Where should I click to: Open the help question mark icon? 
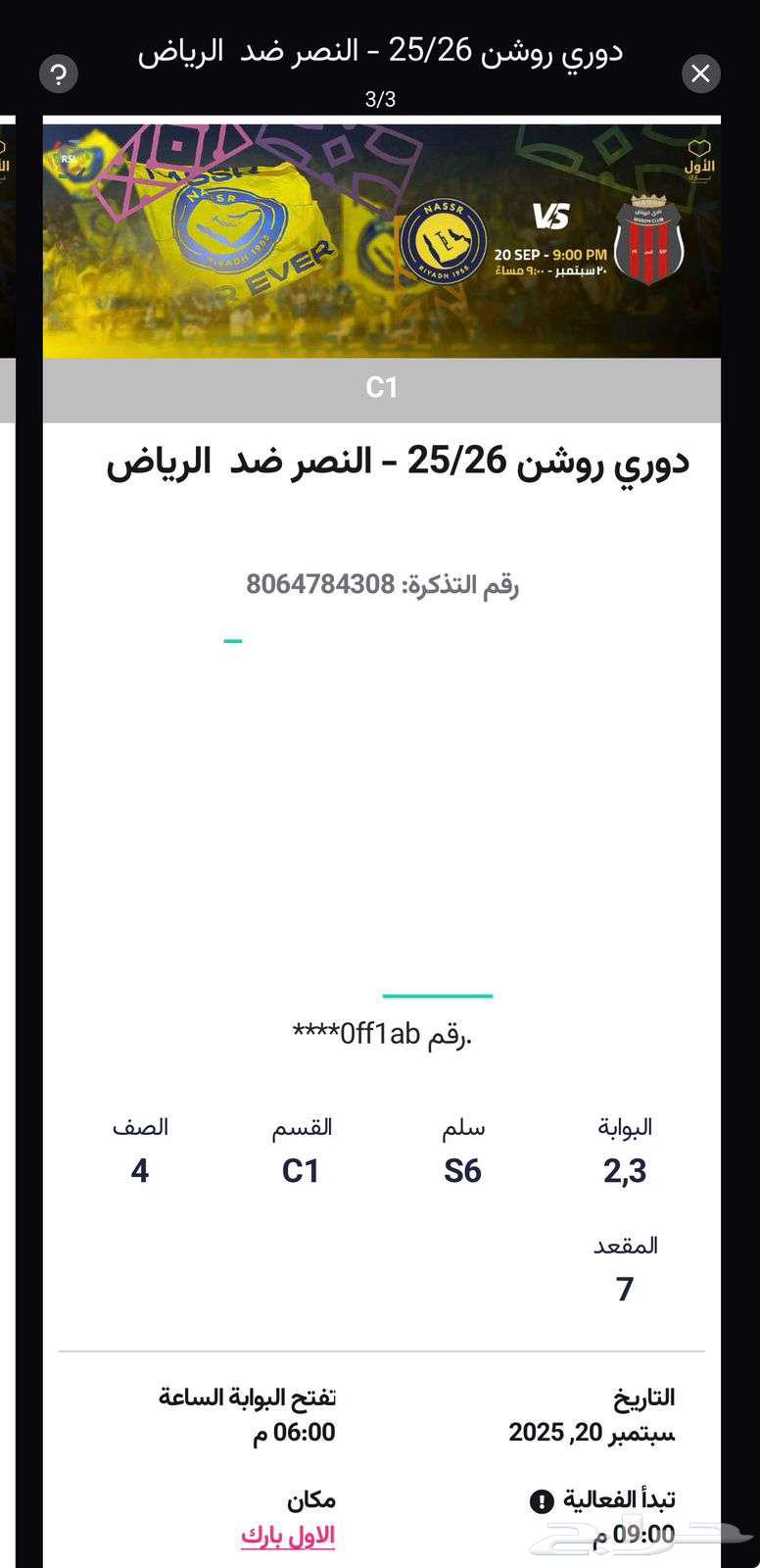point(59,73)
